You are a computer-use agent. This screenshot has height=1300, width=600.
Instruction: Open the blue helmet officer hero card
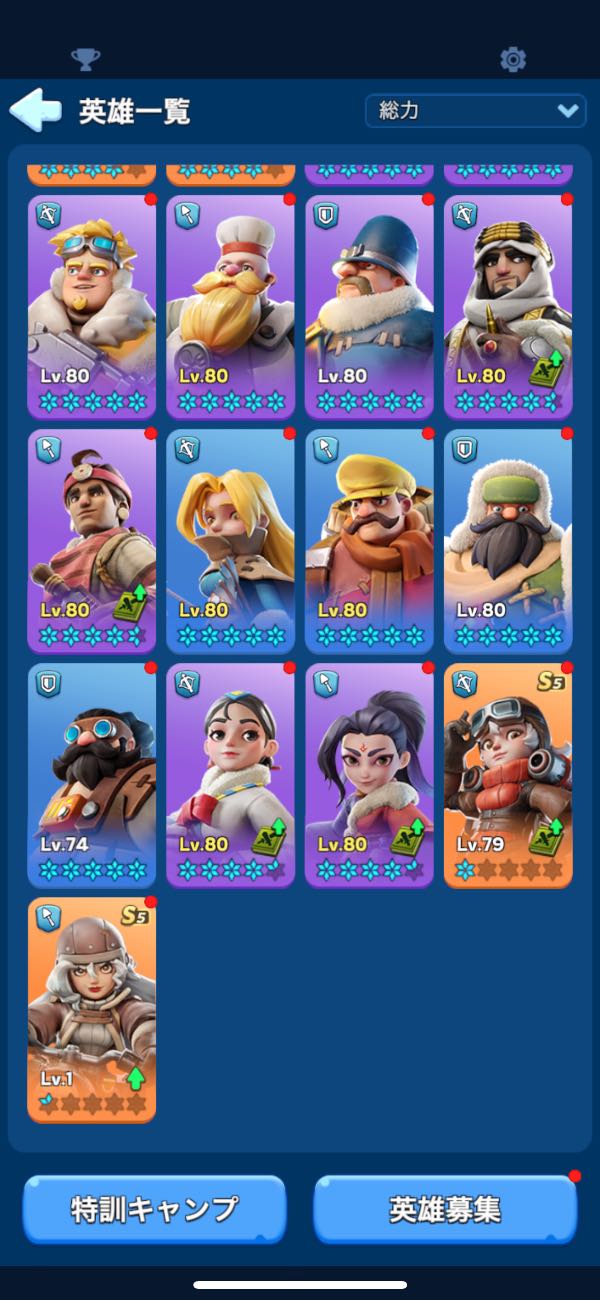tap(369, 305)
